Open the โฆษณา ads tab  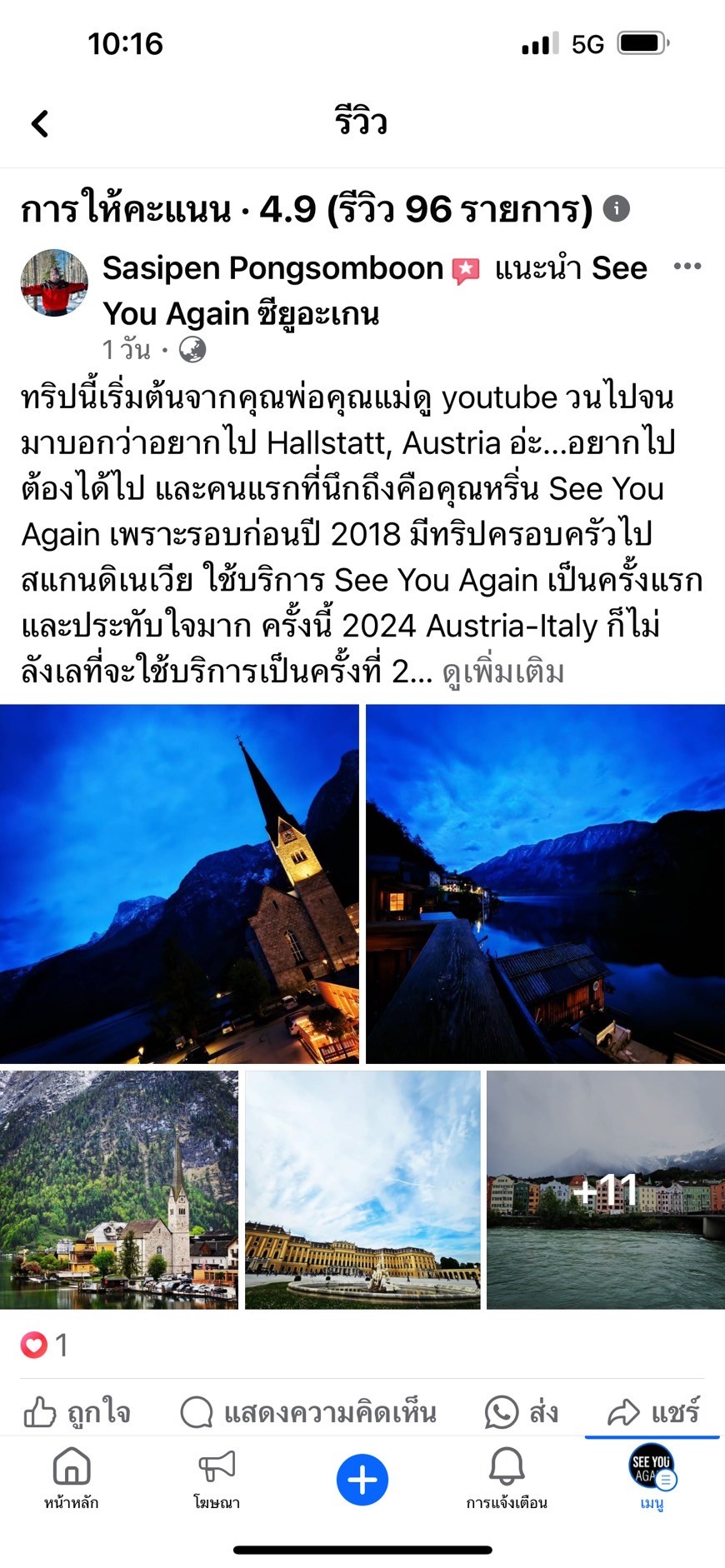tap(217, 1478)
